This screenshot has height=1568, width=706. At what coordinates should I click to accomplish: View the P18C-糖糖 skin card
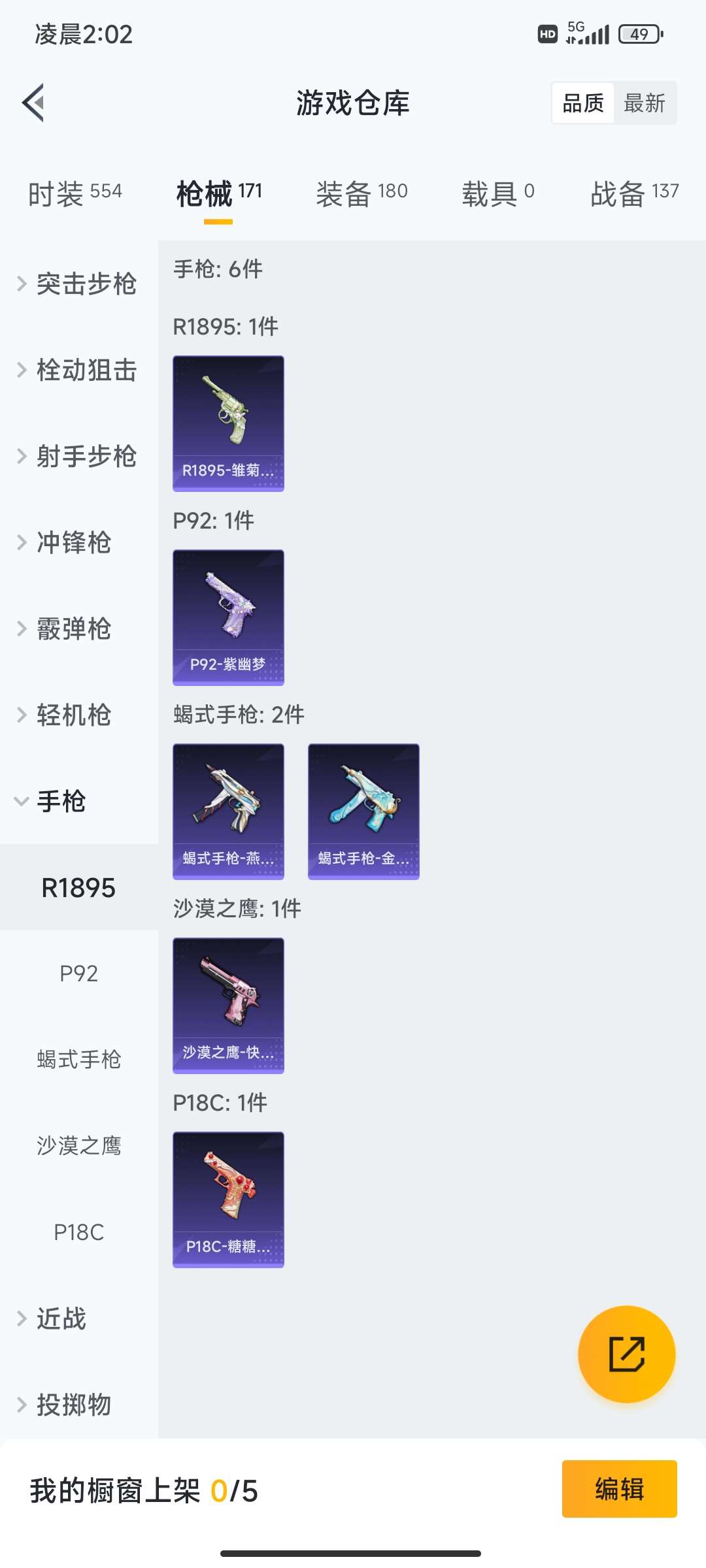tap(228, 1200)
